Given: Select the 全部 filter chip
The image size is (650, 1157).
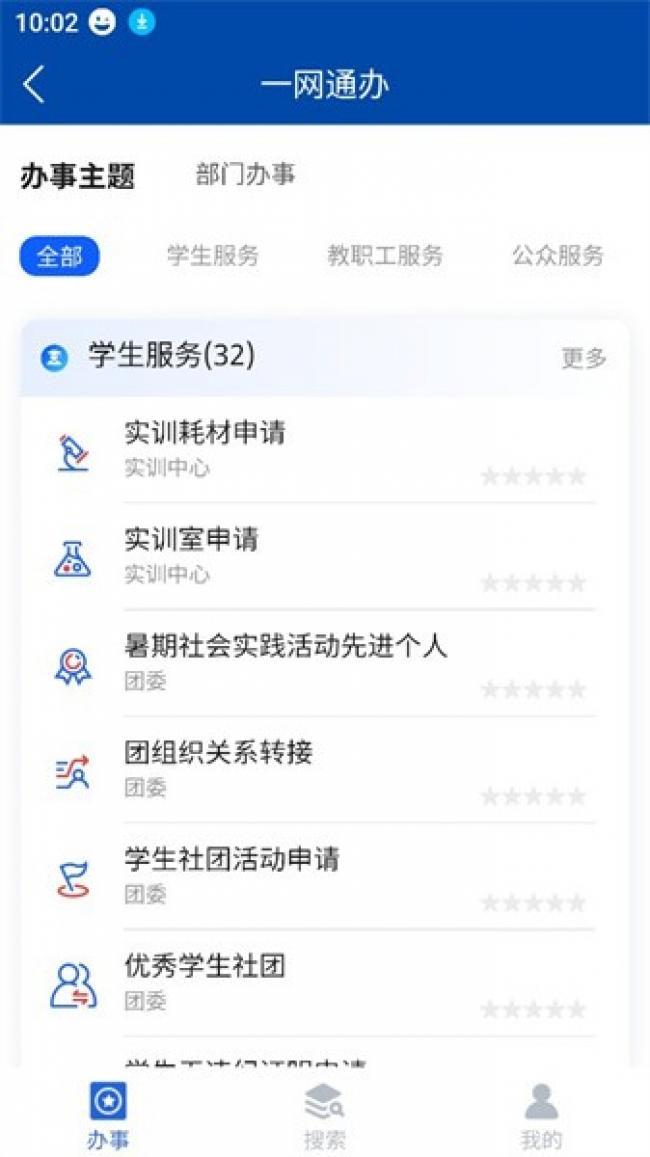Looking at the screenshot, I should (x=60, y=256).
